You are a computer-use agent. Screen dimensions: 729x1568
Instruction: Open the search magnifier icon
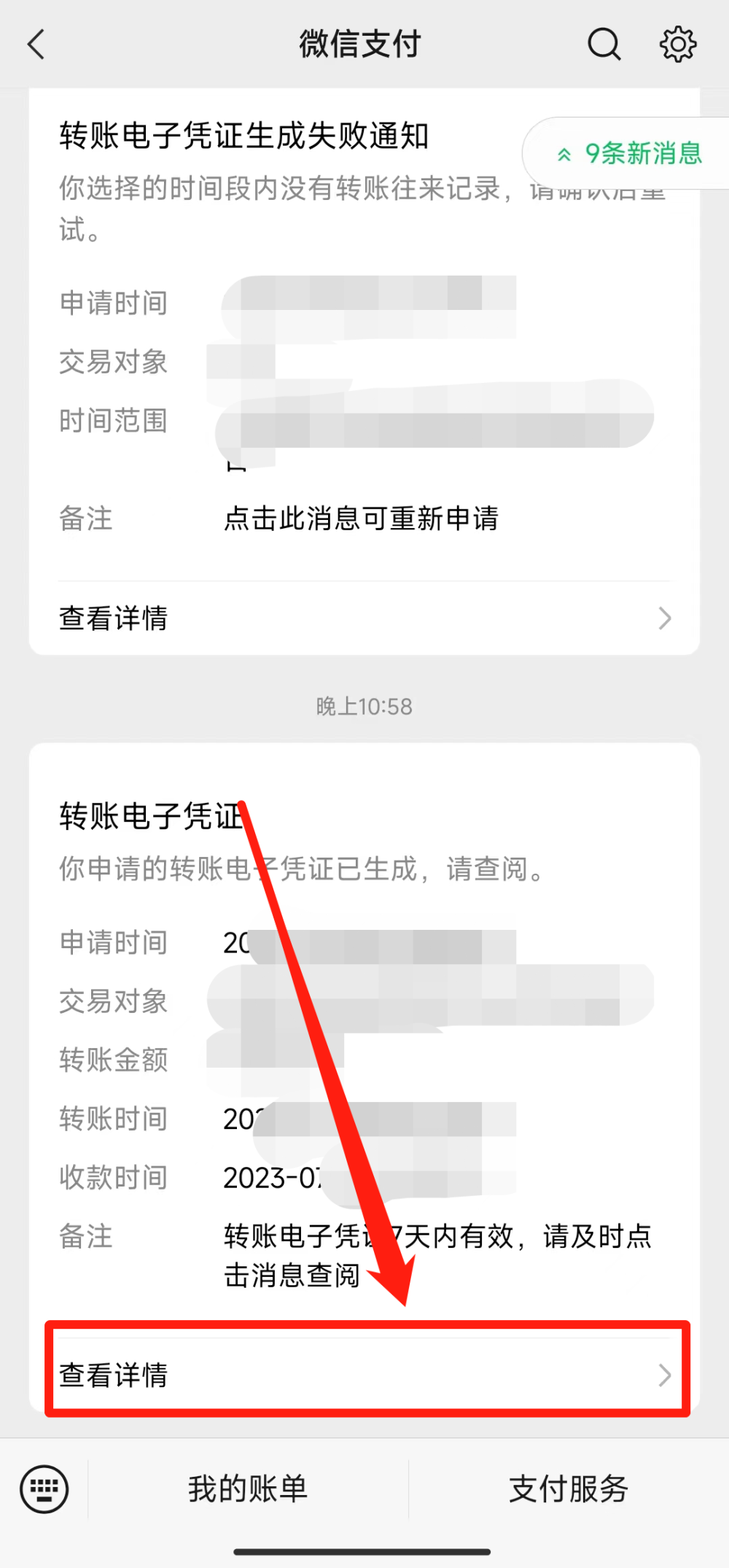[604, 44]
